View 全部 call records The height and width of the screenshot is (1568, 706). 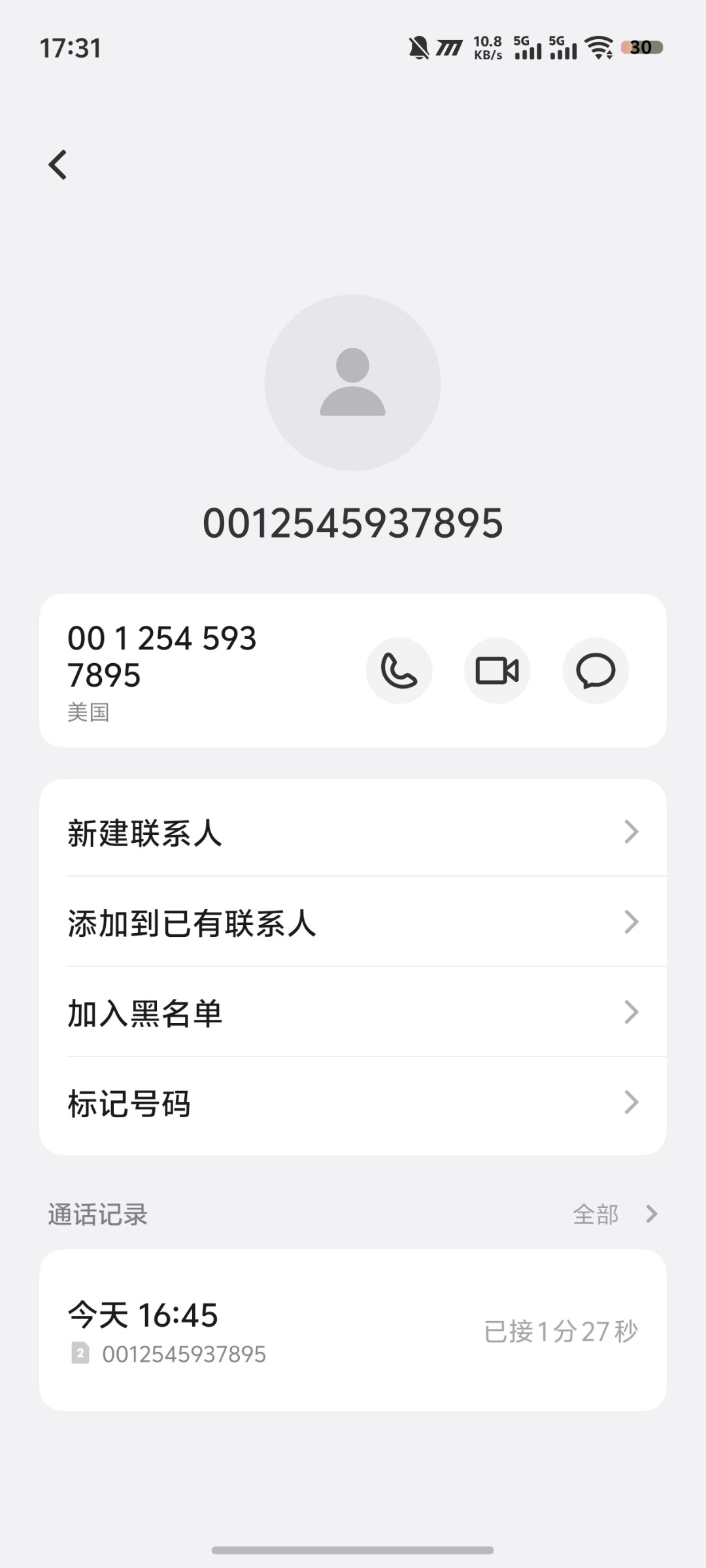pos(614,1214)
